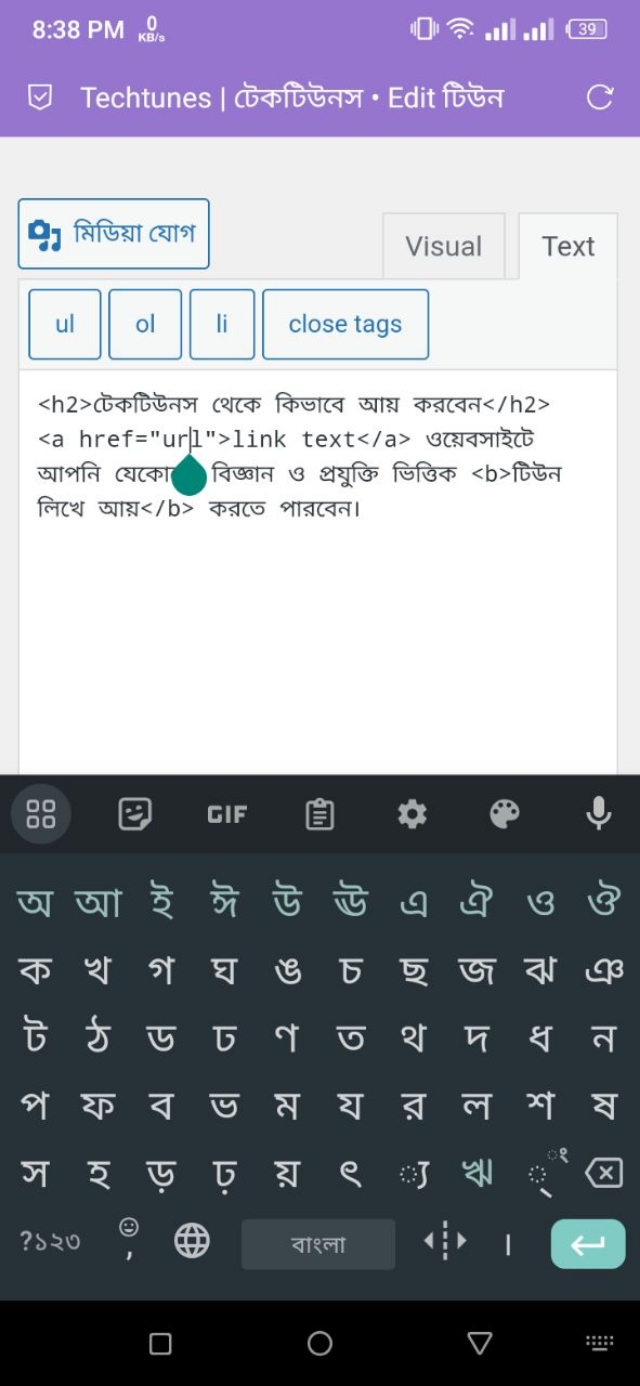Screen dimensions: 640x1386
Task: Start voice typing with the microphone
Action: 598,814
